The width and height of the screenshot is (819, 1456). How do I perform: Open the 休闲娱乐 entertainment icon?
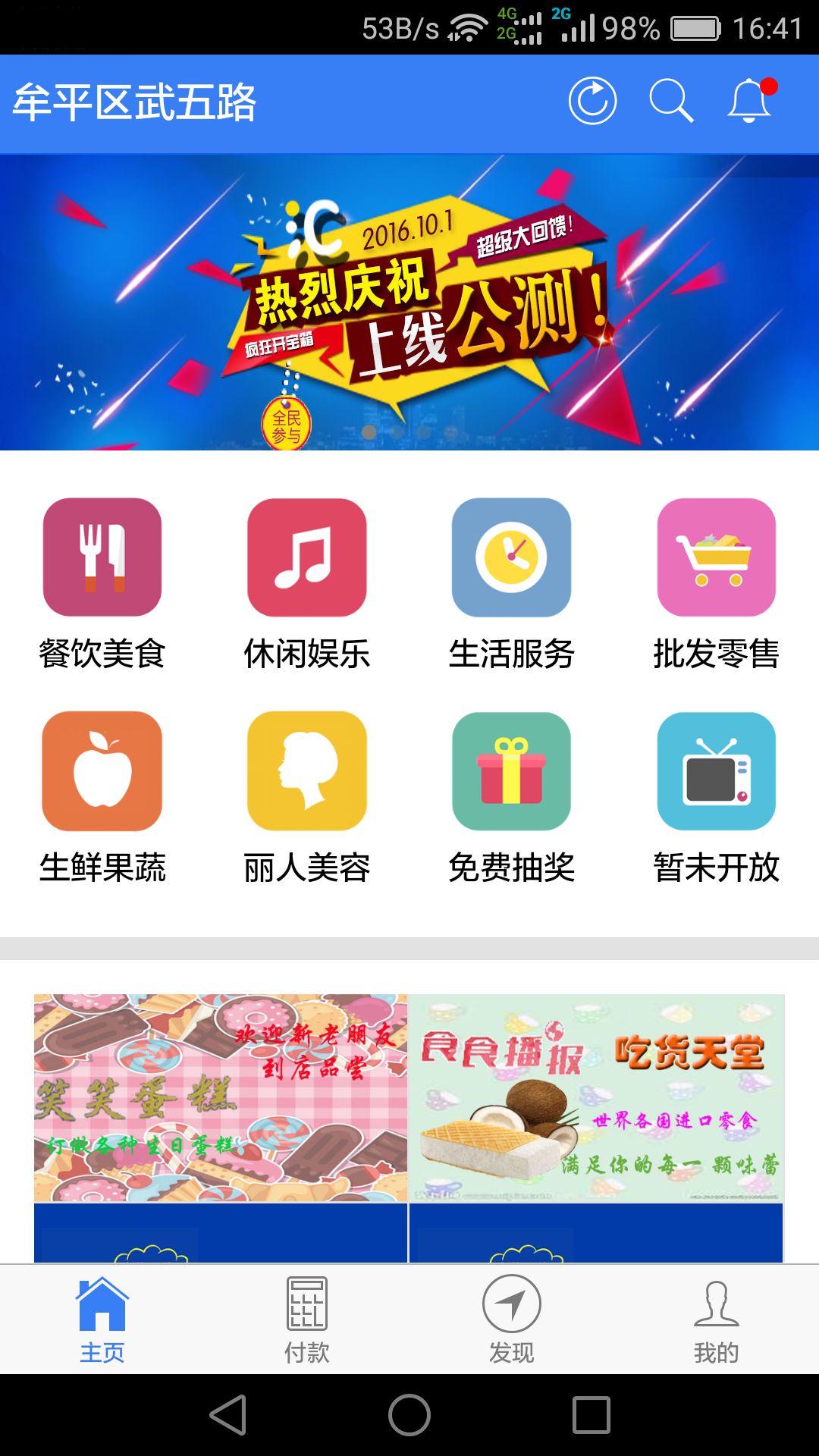306,557
